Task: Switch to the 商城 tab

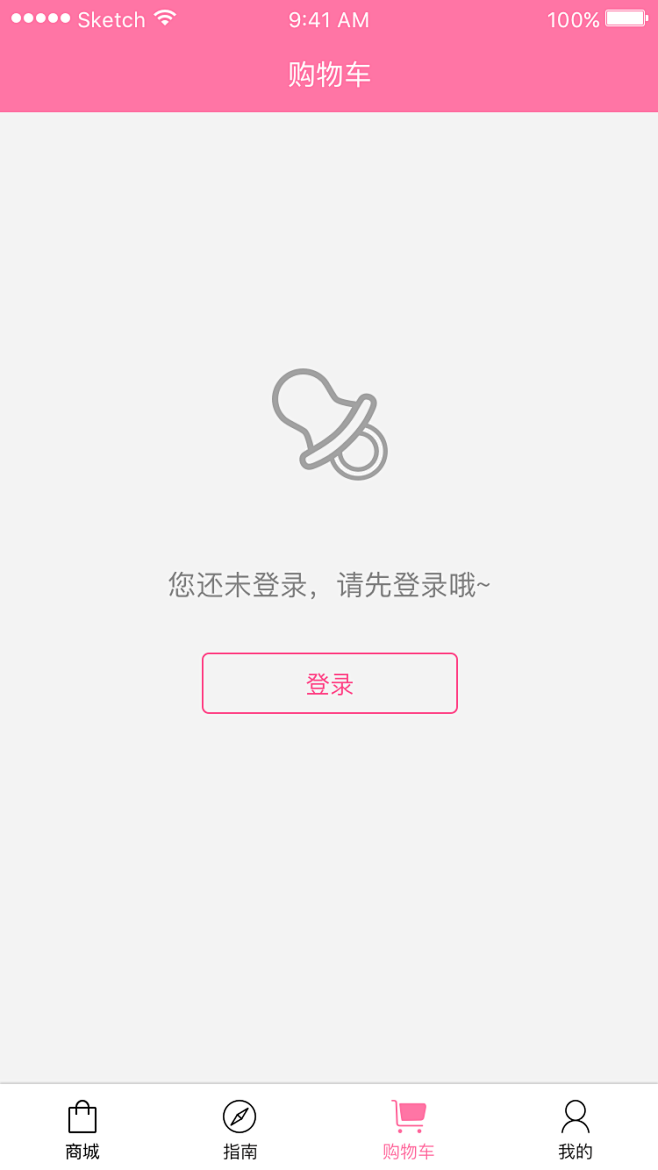Action: click(82, 1129)
